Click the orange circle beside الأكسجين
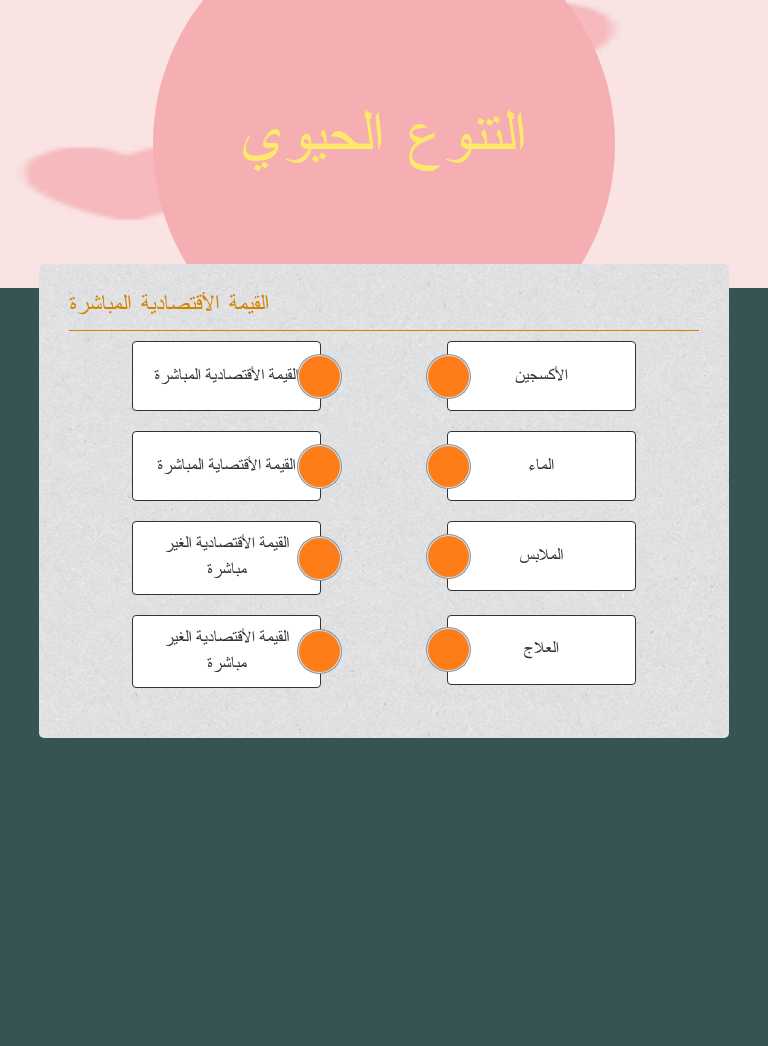768x1046 pixels. point(448,376)
